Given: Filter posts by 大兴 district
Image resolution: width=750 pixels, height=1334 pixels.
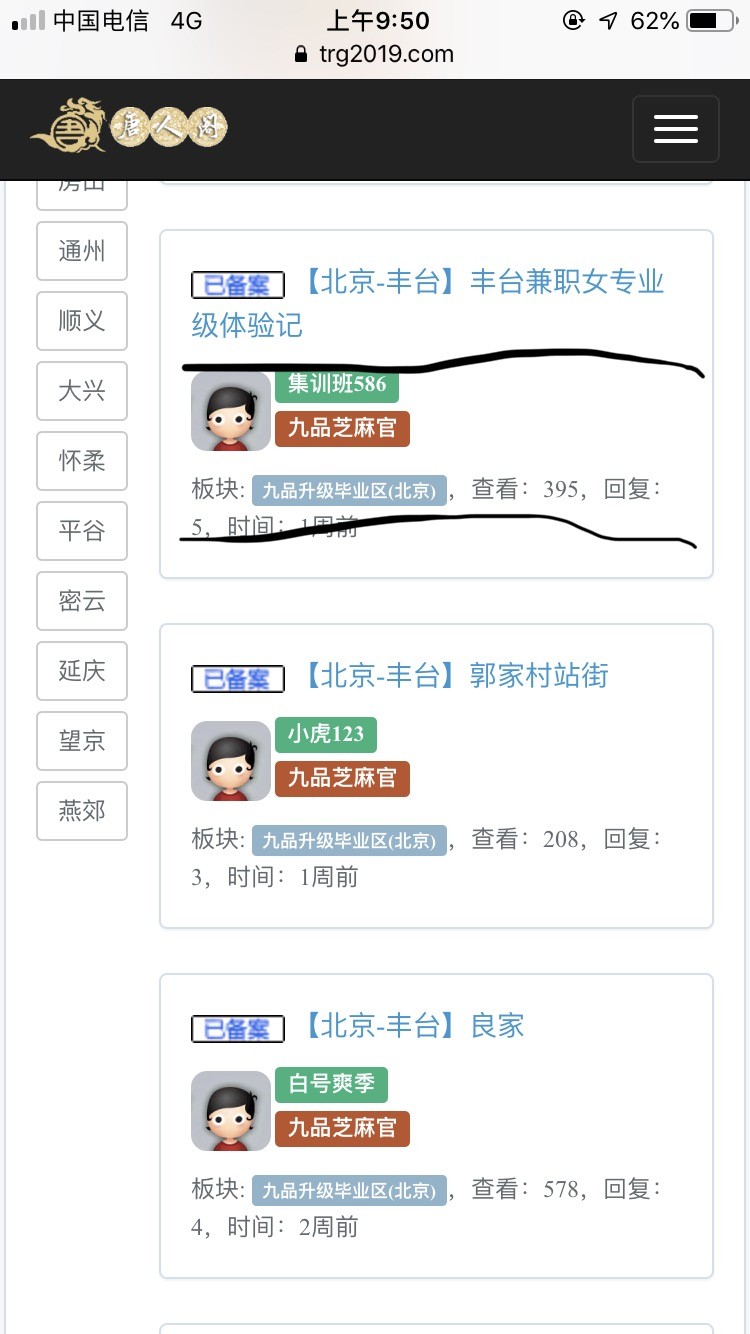Looking at the screenshot, I should click(x=82, y=391).
